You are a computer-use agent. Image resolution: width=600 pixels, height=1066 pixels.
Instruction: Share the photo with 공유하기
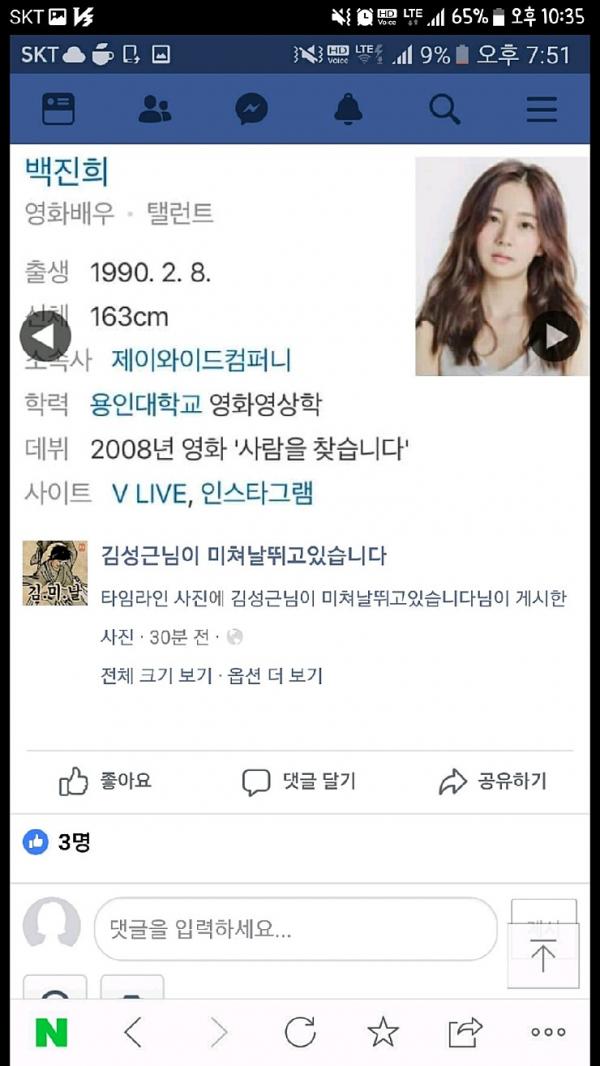pyautogui.click(x=493, y=781)
